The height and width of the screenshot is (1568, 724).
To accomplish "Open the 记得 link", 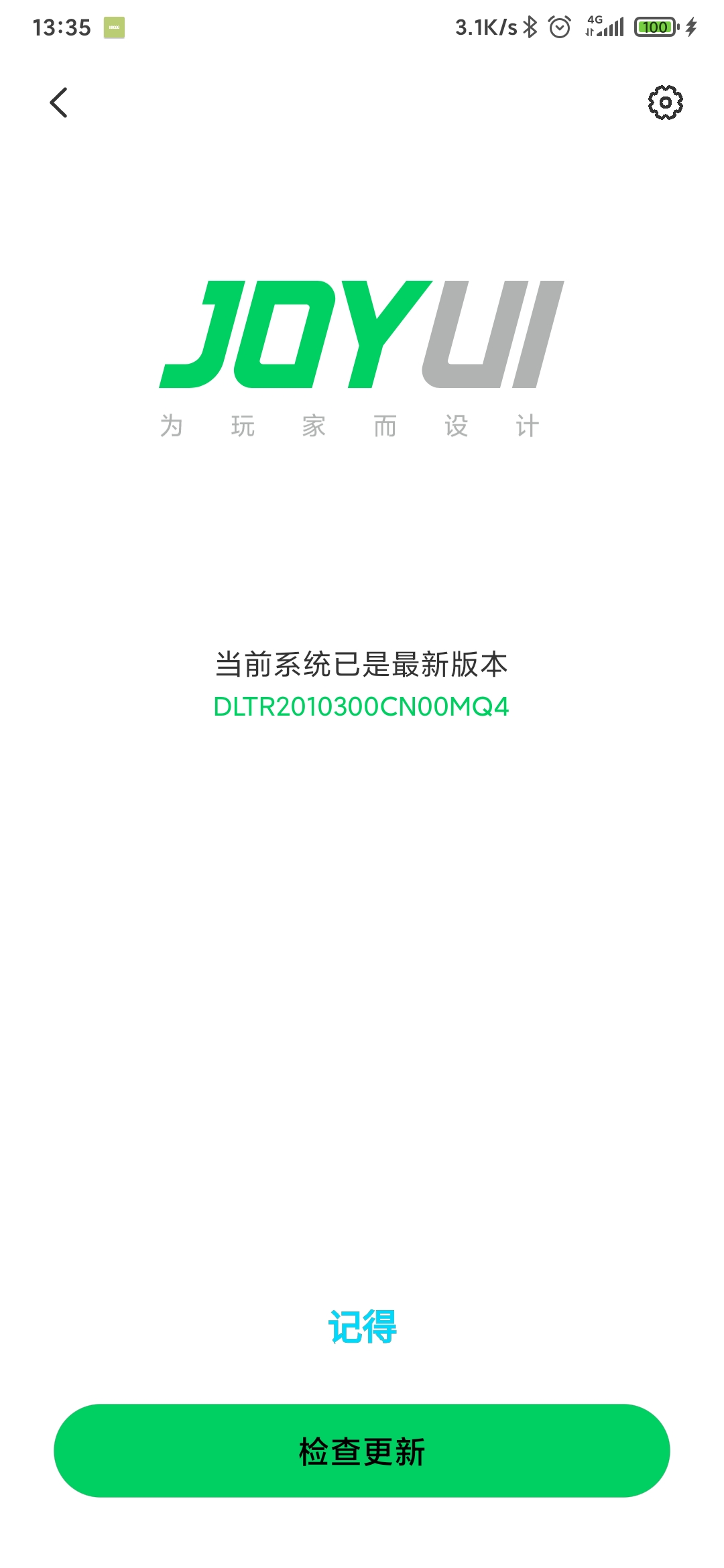I will [x=362, y=1326].
